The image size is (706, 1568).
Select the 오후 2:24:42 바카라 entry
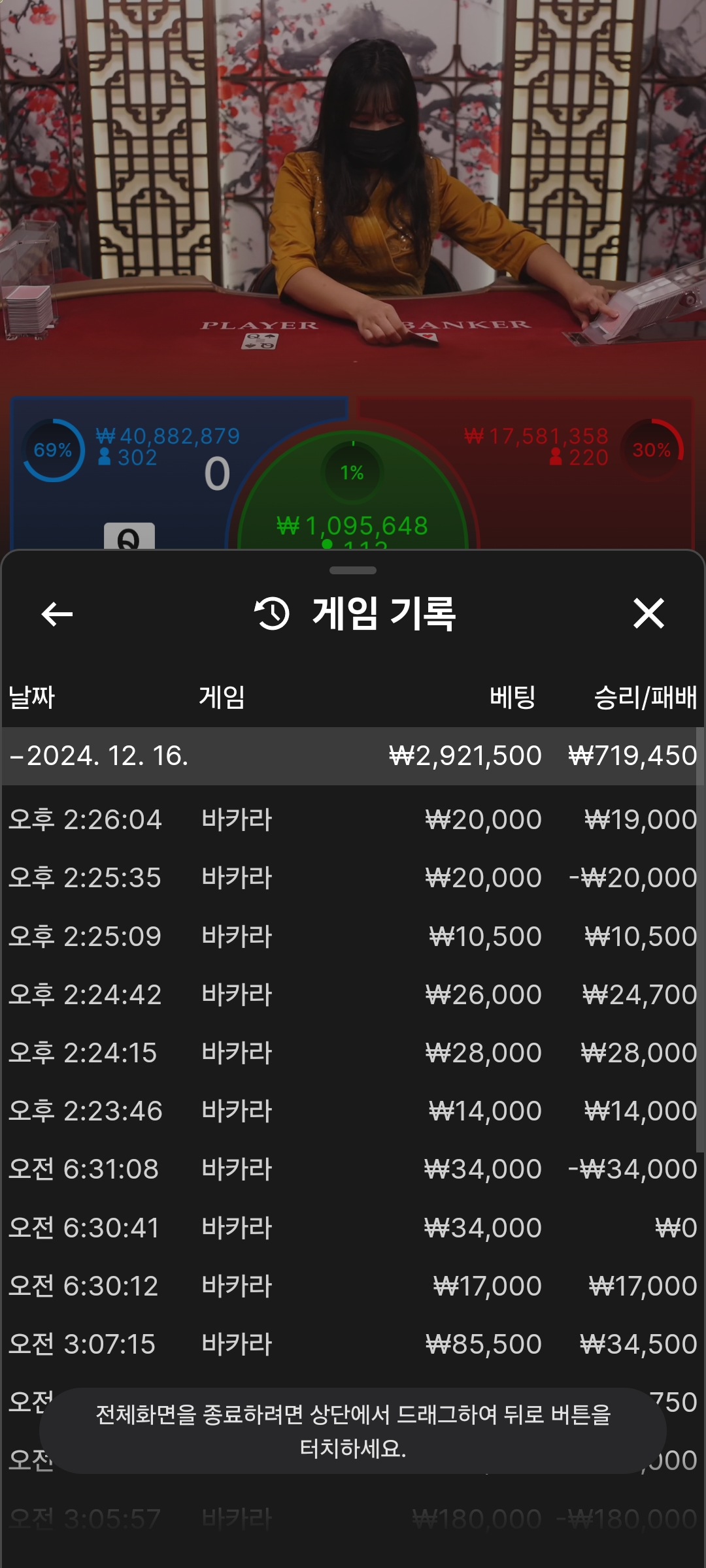pyautogui.click(x=353, y=994)
